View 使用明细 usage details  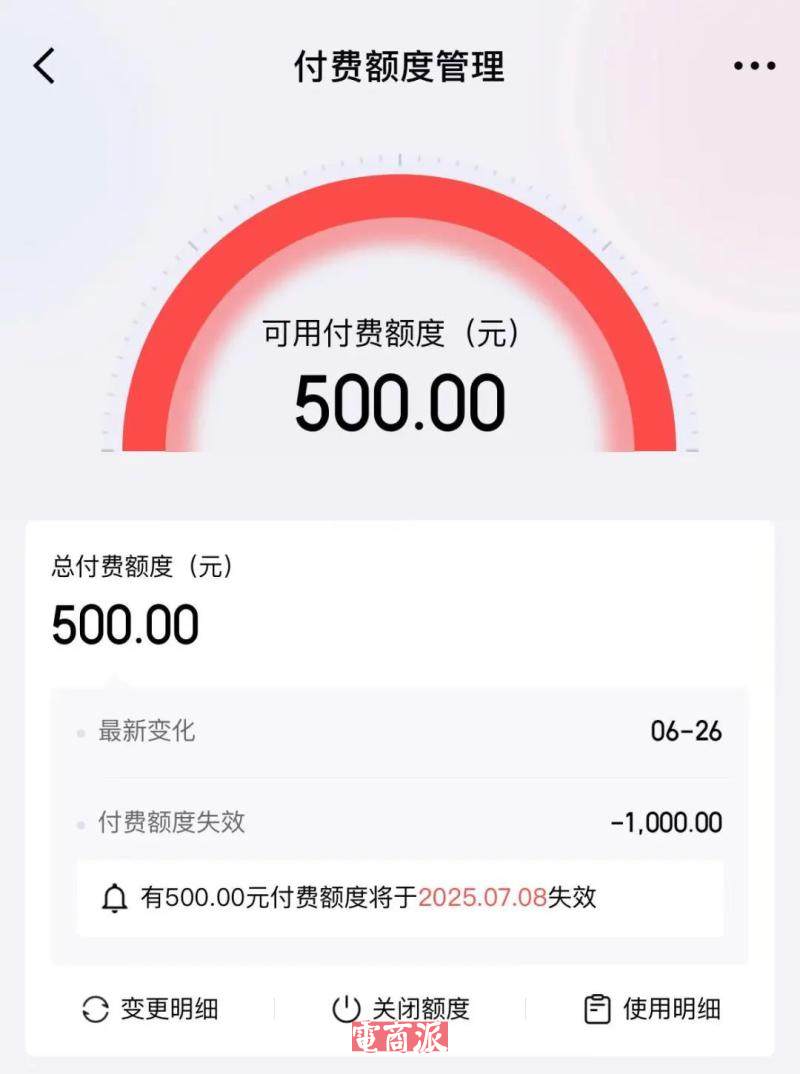tap(652, 1009)
